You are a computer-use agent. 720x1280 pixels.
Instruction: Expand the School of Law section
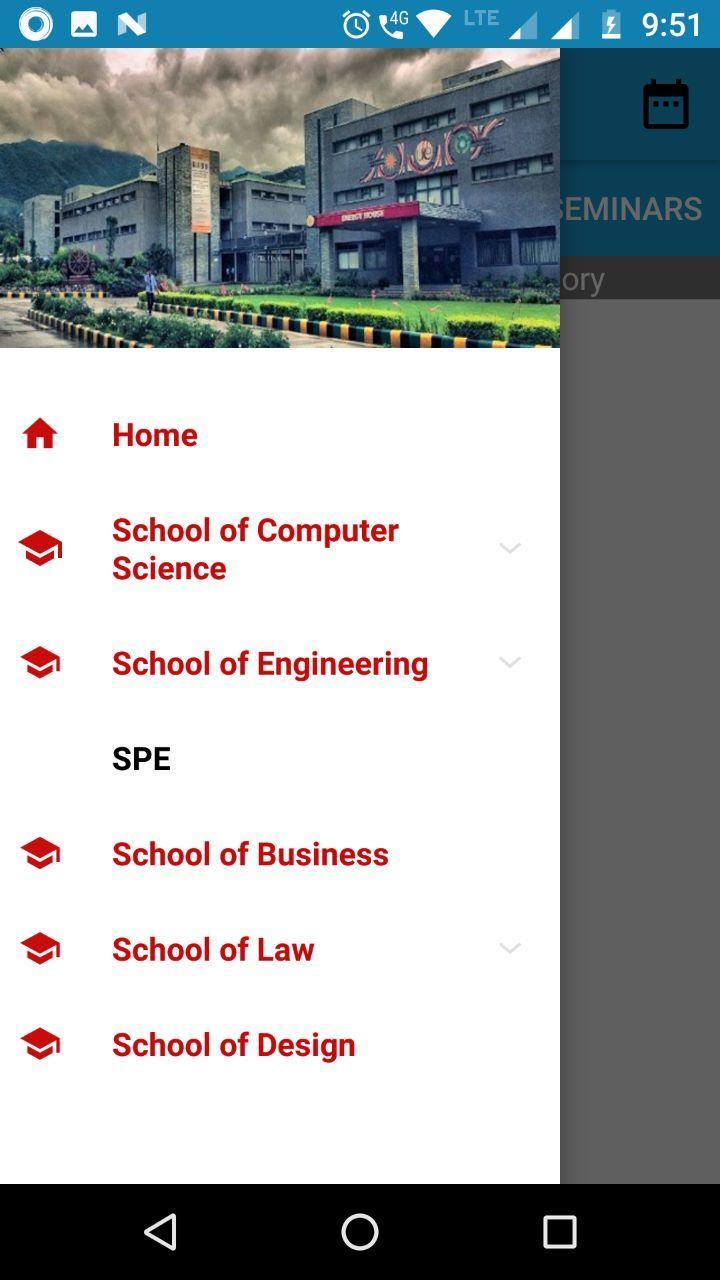510,948
